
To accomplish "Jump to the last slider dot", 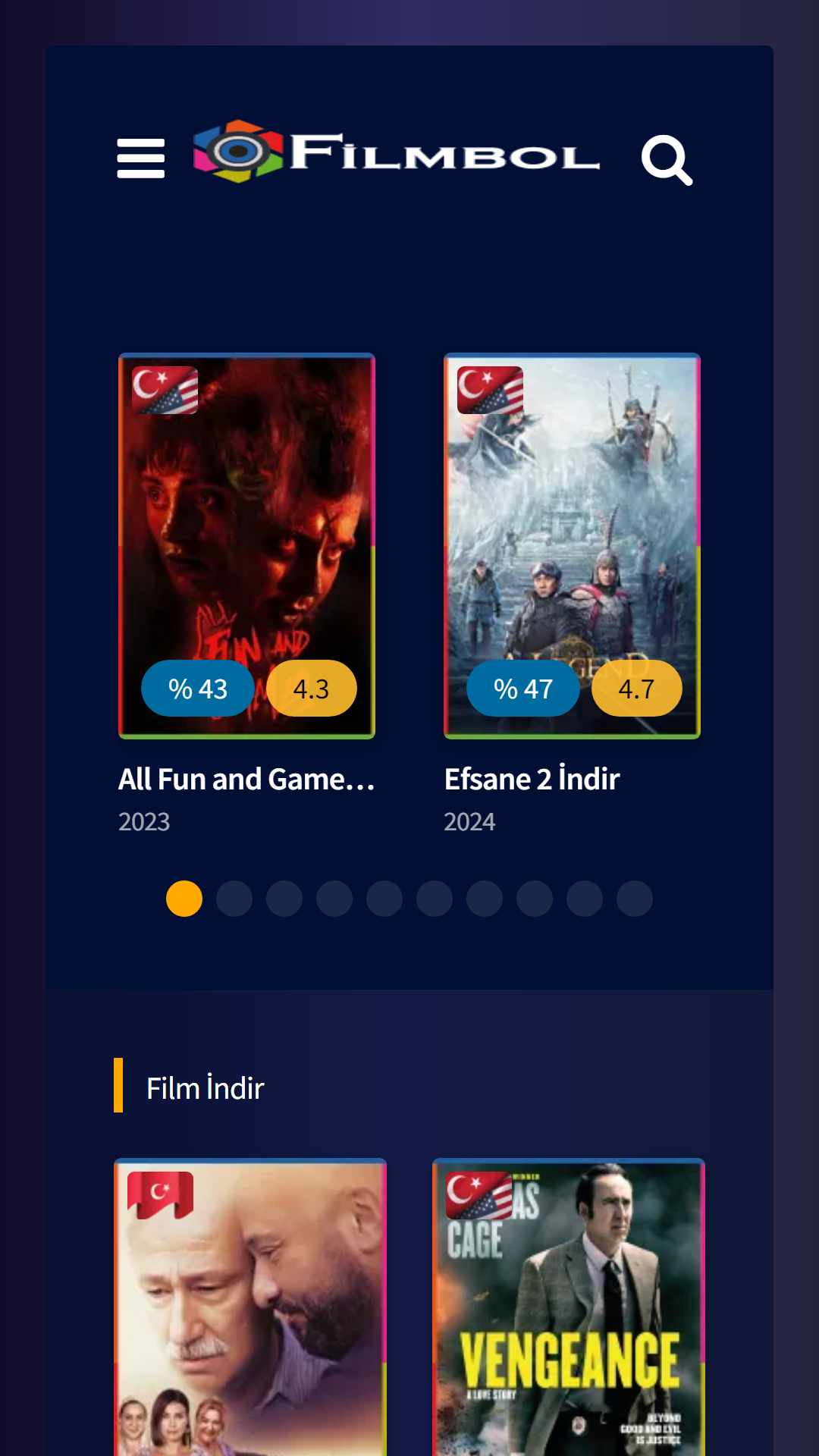I will 635,899.
